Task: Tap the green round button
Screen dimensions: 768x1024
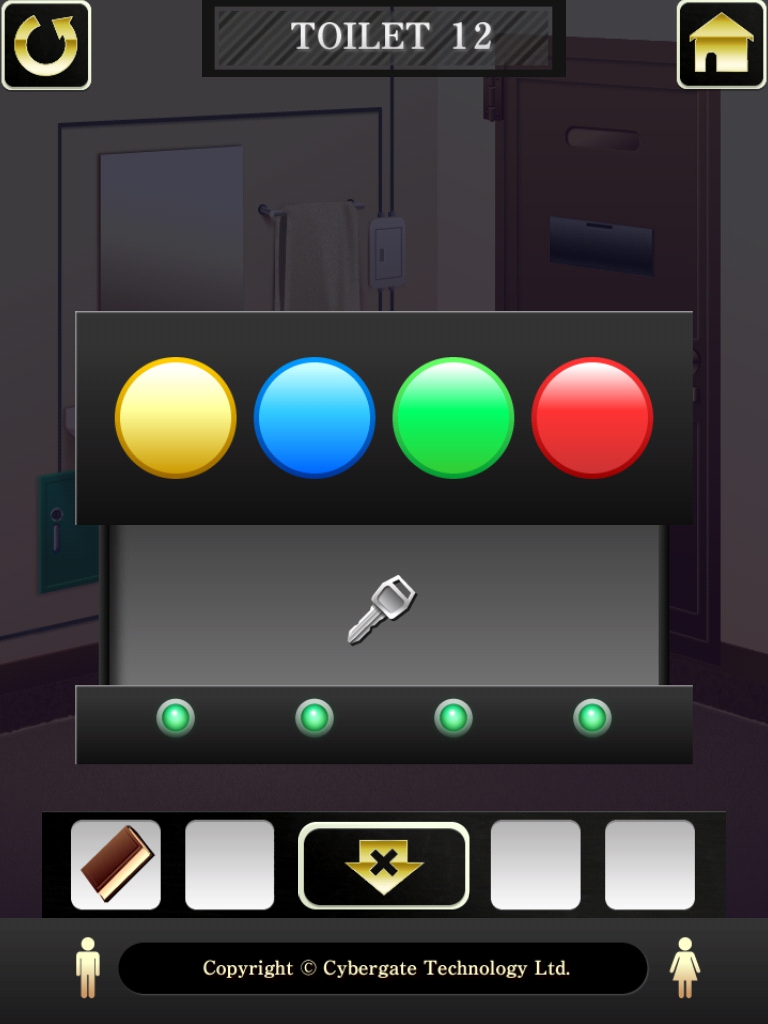Action: pos(453,417)
